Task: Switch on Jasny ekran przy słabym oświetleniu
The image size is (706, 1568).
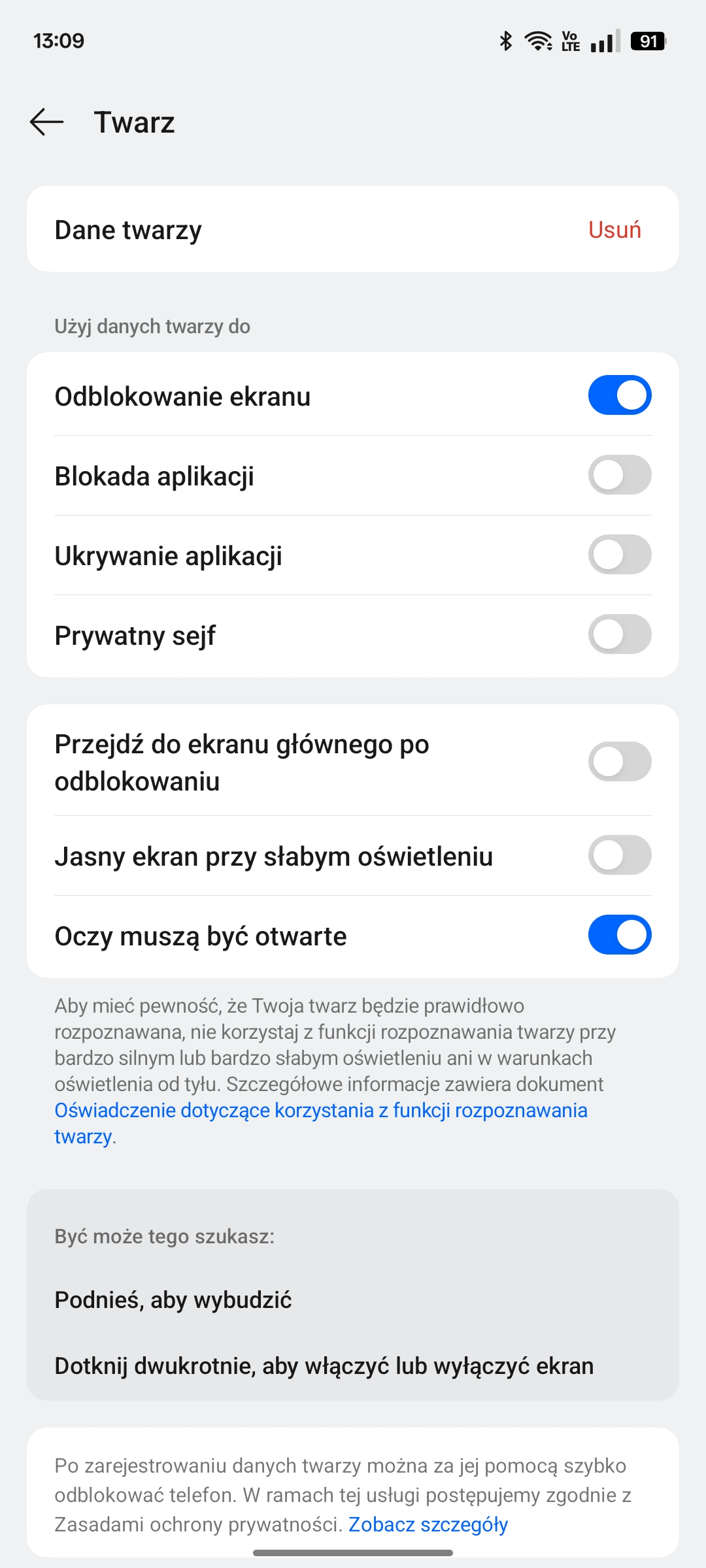Action: pos(620,855)
